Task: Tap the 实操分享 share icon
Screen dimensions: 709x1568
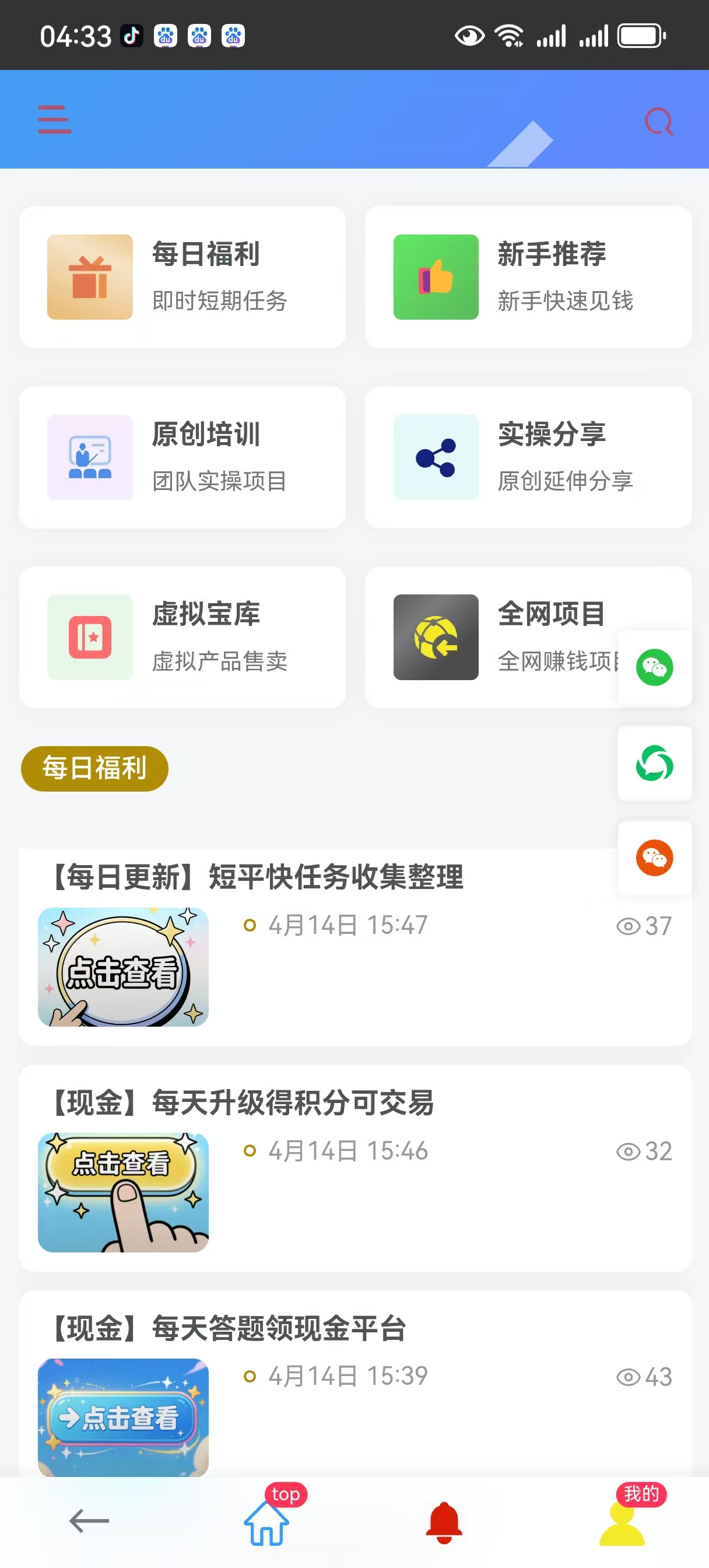Action: [x=435, y=457]
